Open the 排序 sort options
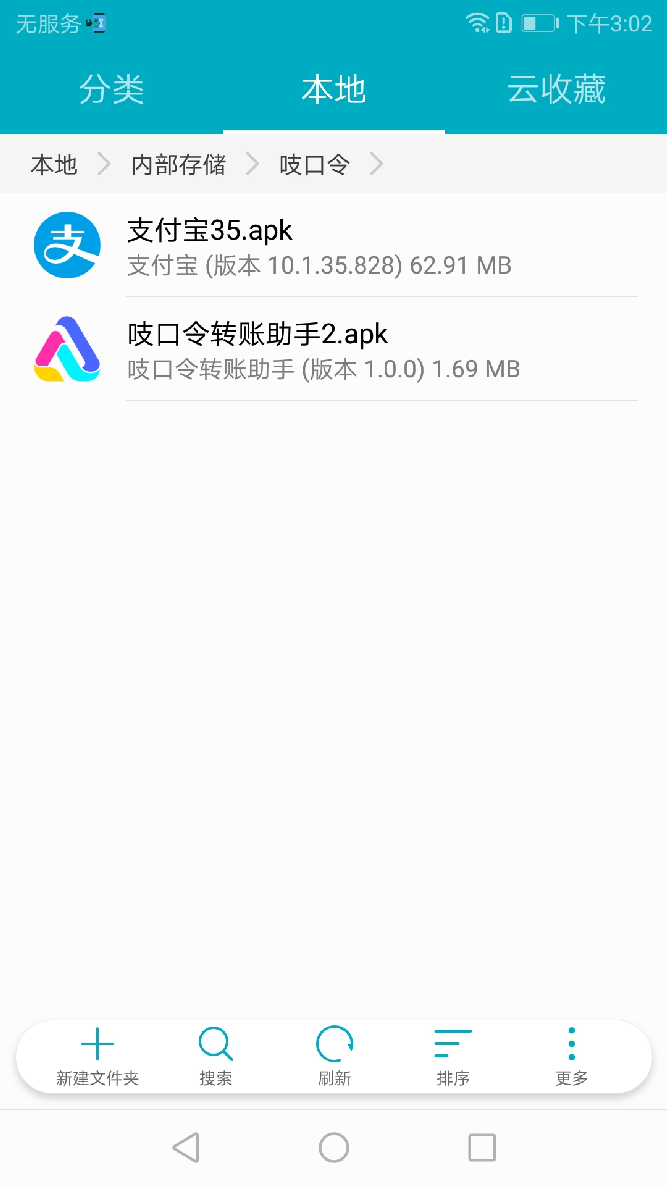This screenshot has height=1186, width=667. 453,1057
